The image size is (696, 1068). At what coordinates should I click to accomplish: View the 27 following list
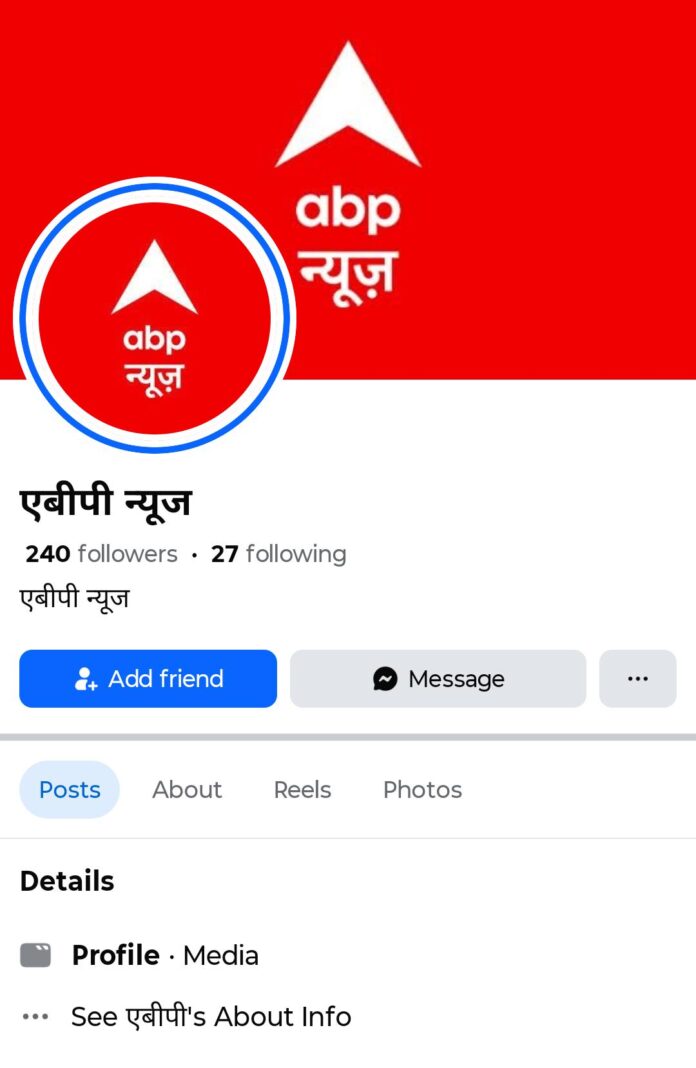pyautogui.click(x=279, y=554)
